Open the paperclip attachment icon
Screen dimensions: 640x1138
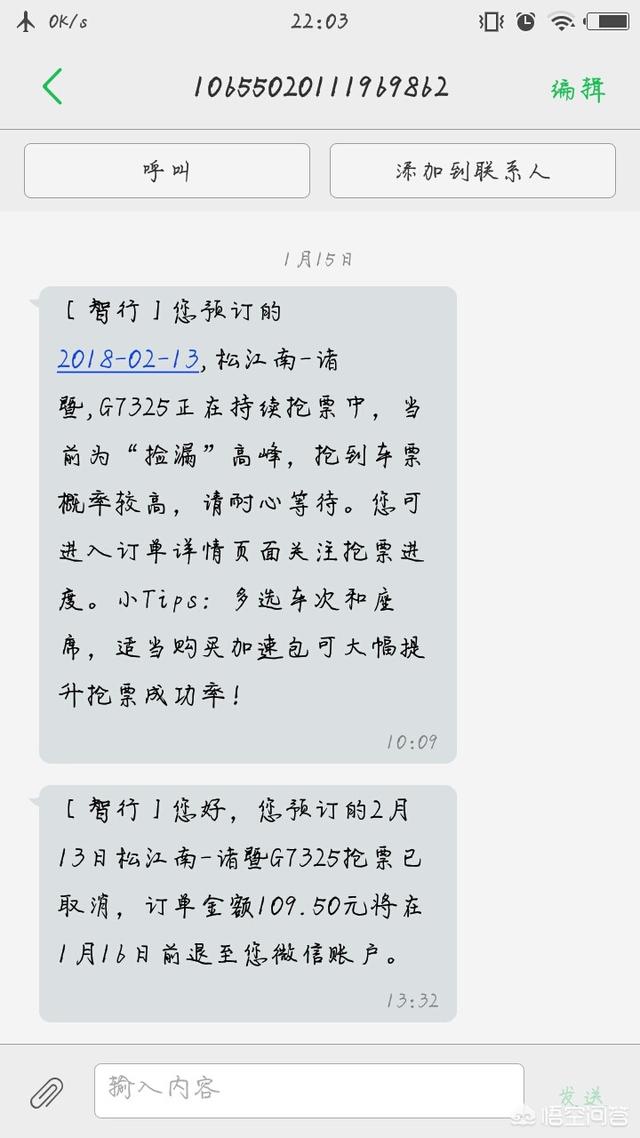(x=46, y=1092)
